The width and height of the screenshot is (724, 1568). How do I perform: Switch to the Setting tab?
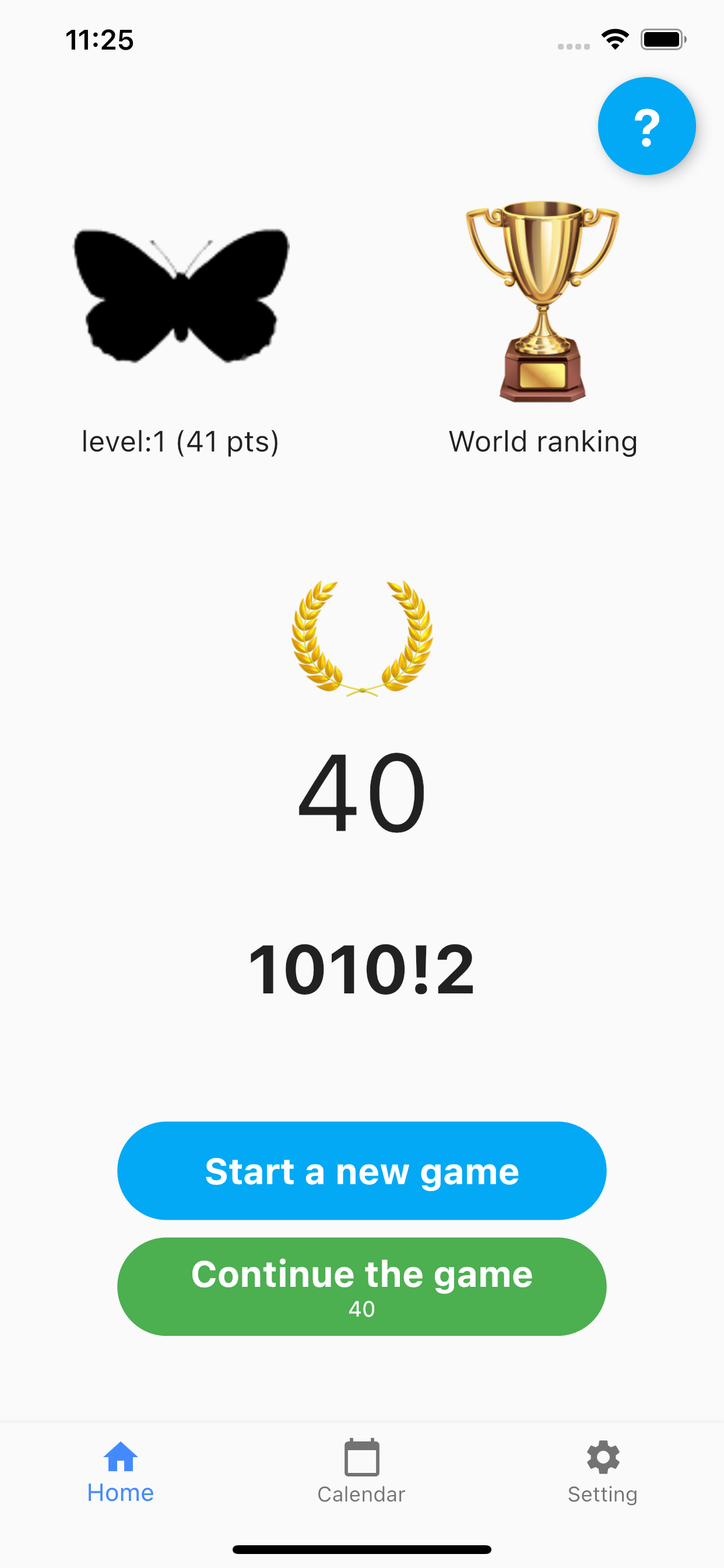point(603,1473)
